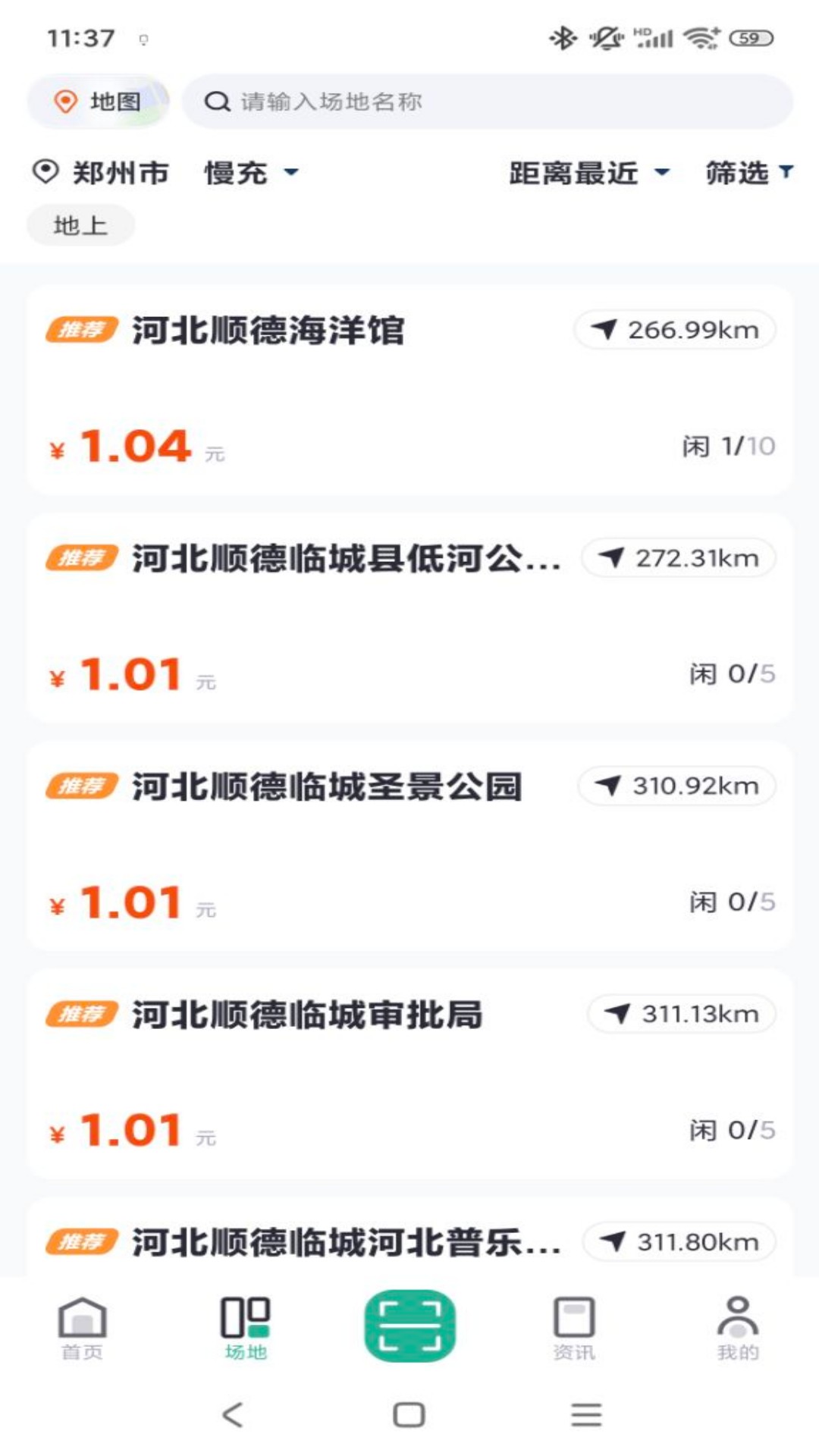The height and width of the screenshot is (1456, 819).
Task: Open the 慢充 dropdown arrow
Action: click(293, 174)
